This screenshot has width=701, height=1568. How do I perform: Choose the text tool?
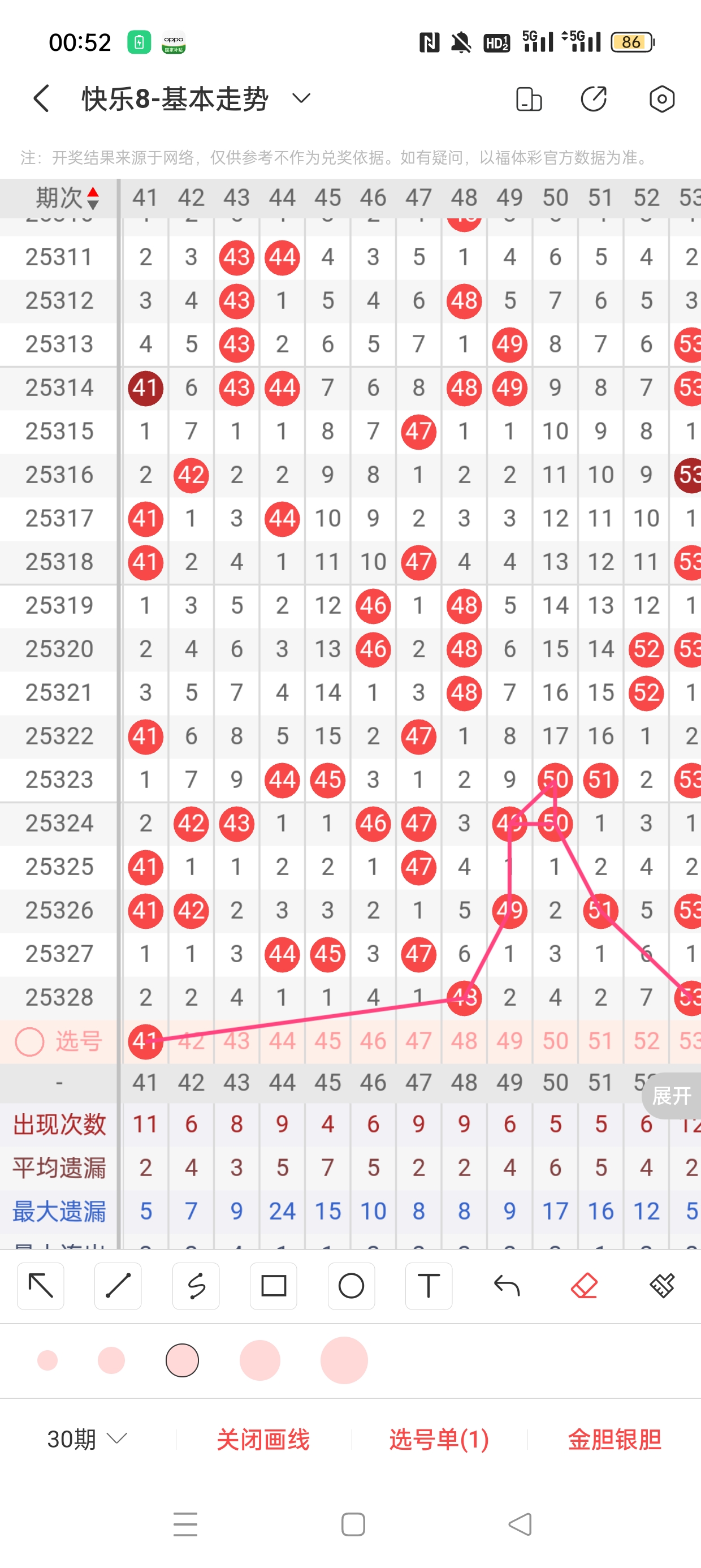[x=429, y=1286]
